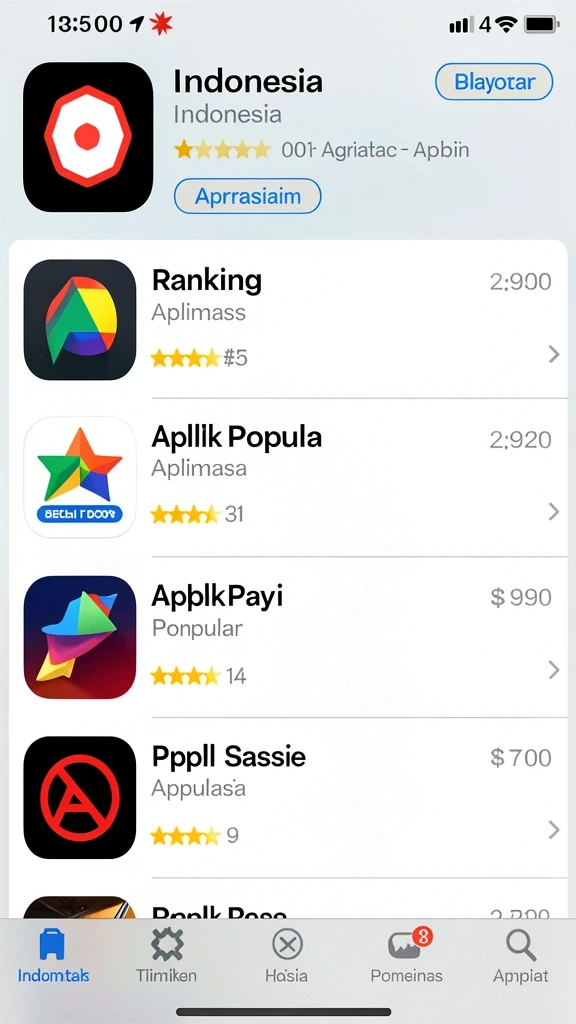The width and height of the screenshot is (576, 1024).
Task: Switch to the Pomeinas tab
Action: [x=406, y=956]
